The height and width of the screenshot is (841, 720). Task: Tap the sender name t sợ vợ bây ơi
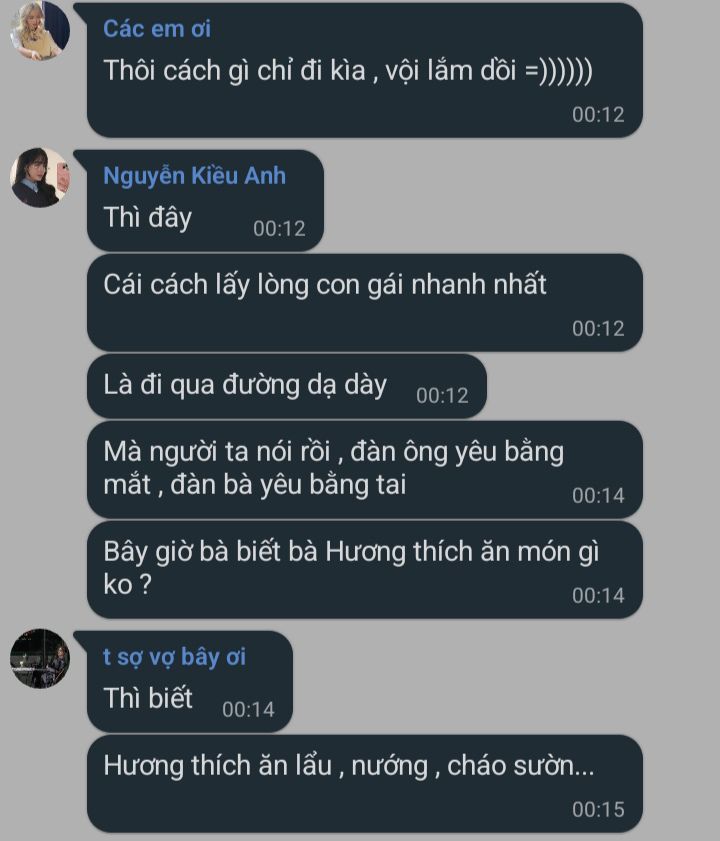coord(174,657)
